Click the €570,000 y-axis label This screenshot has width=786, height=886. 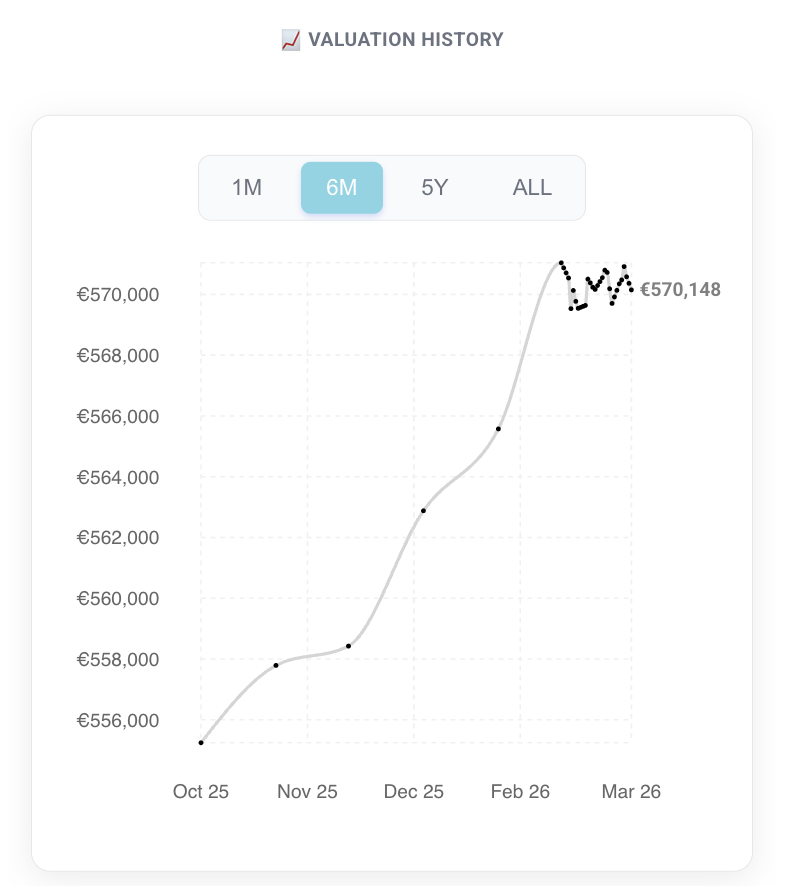click(x=119, y=294)
